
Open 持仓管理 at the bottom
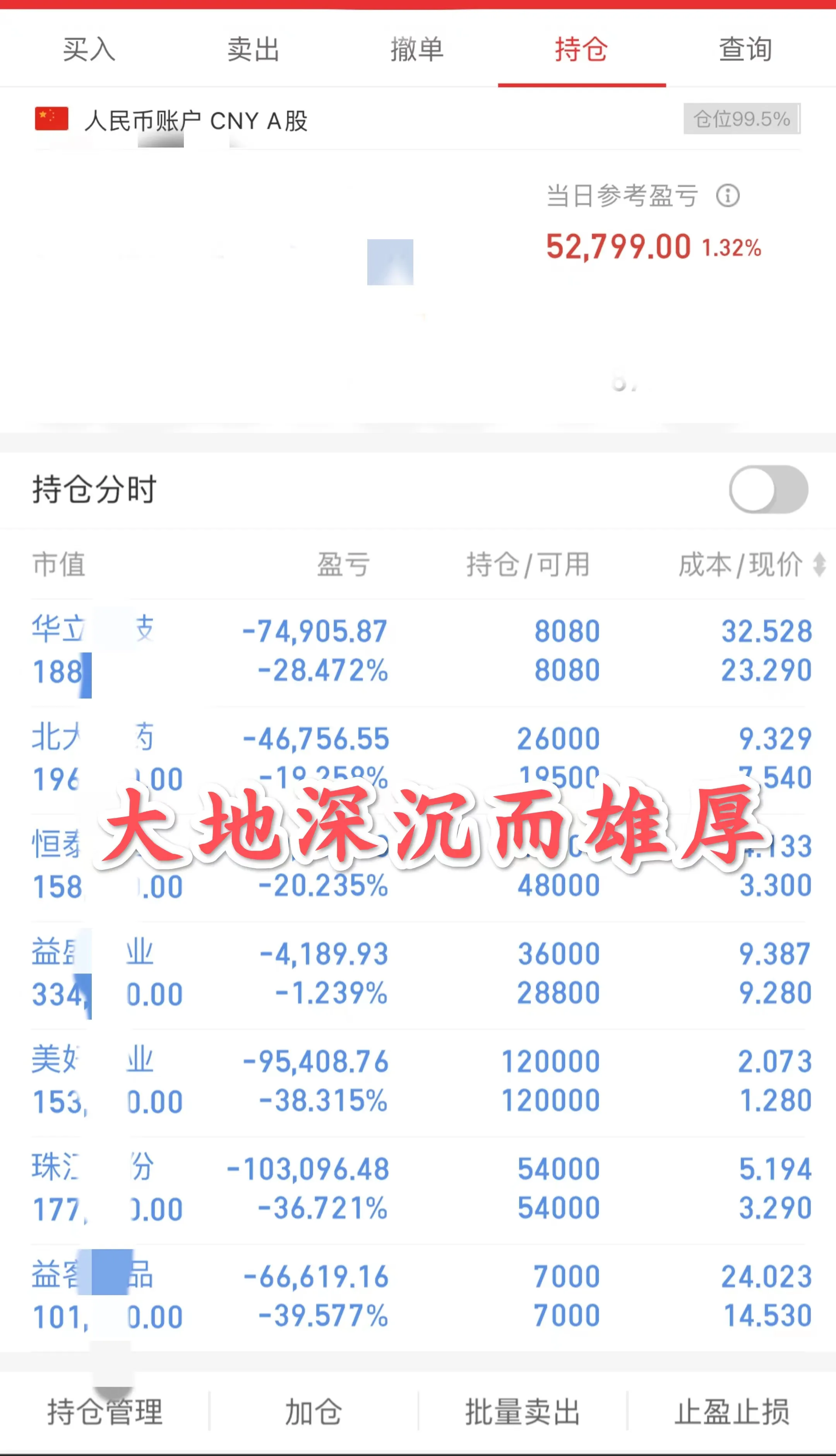[x=105, y=1412]
